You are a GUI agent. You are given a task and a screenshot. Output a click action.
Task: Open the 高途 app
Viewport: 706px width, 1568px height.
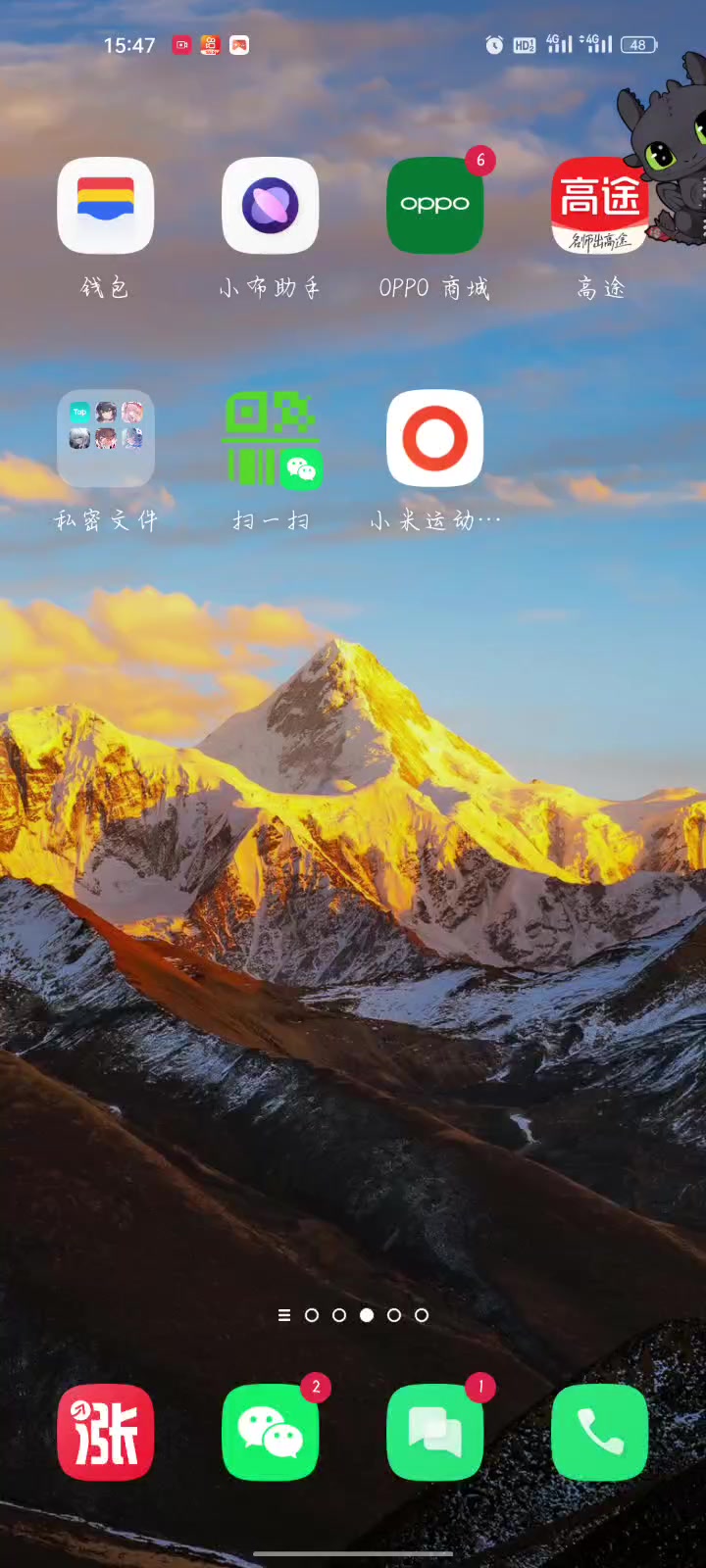[600, 206]
